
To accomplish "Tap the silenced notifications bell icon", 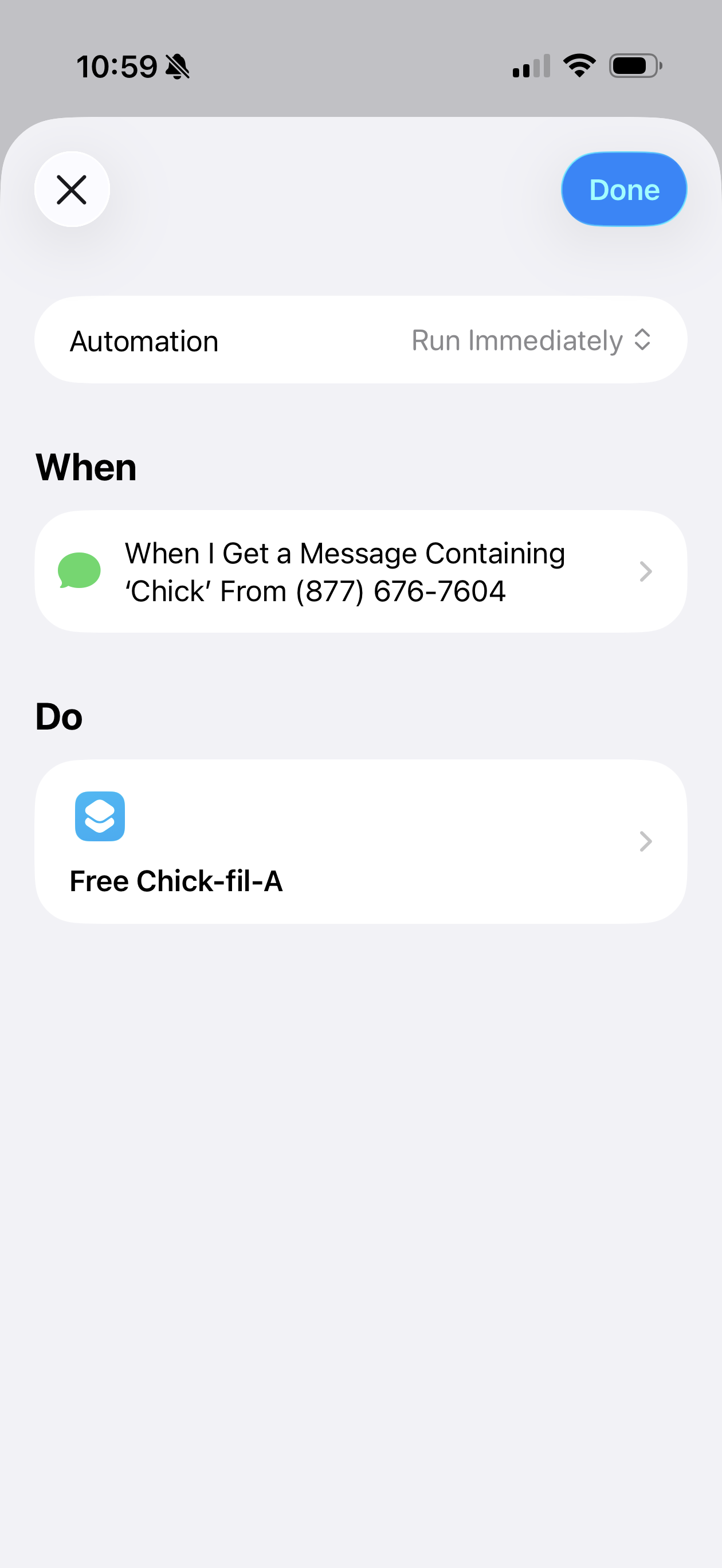I will click(177, 67).
